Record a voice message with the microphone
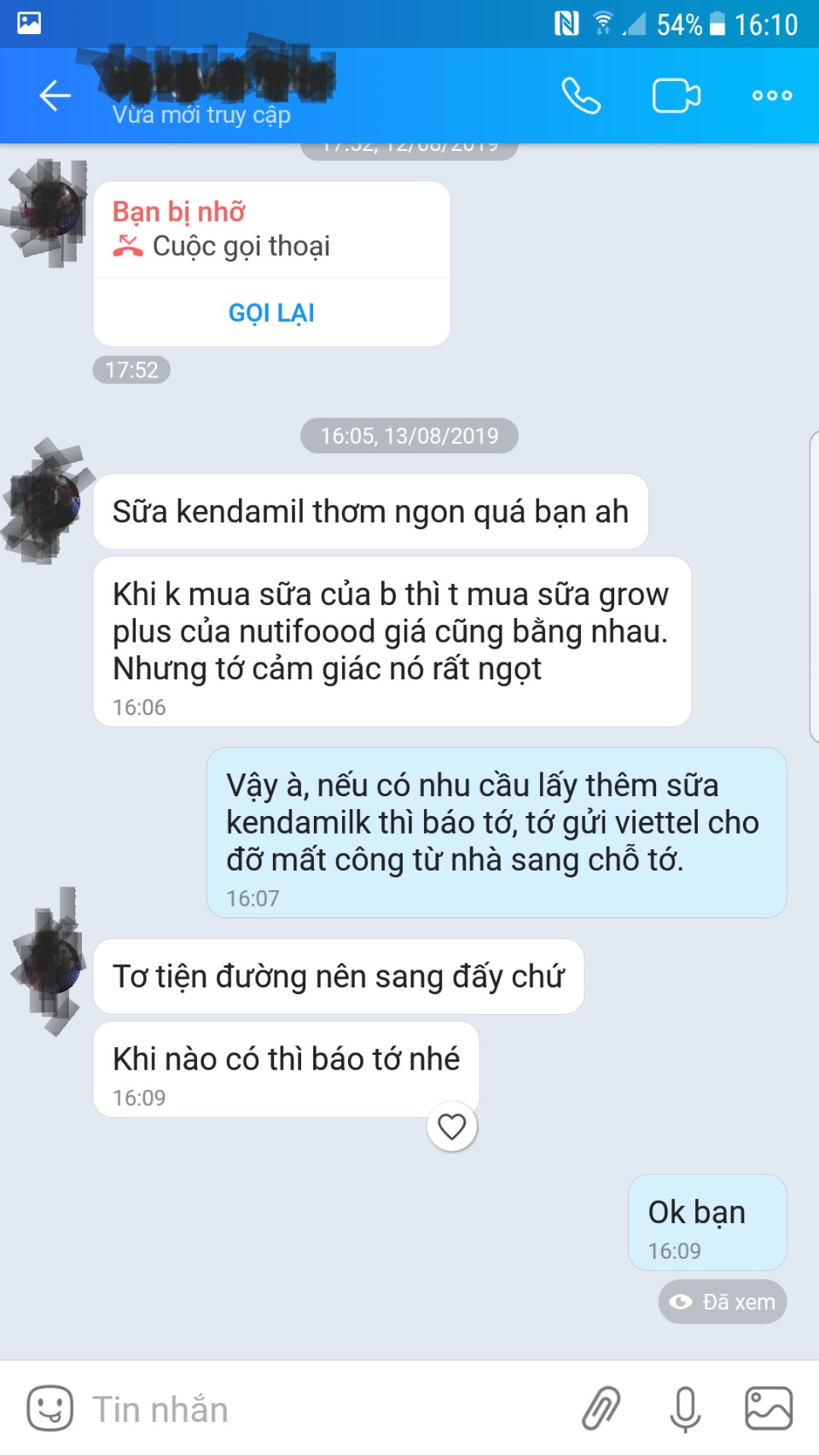Screen dimensions: 819x1456 click(x=685, y=1408)
